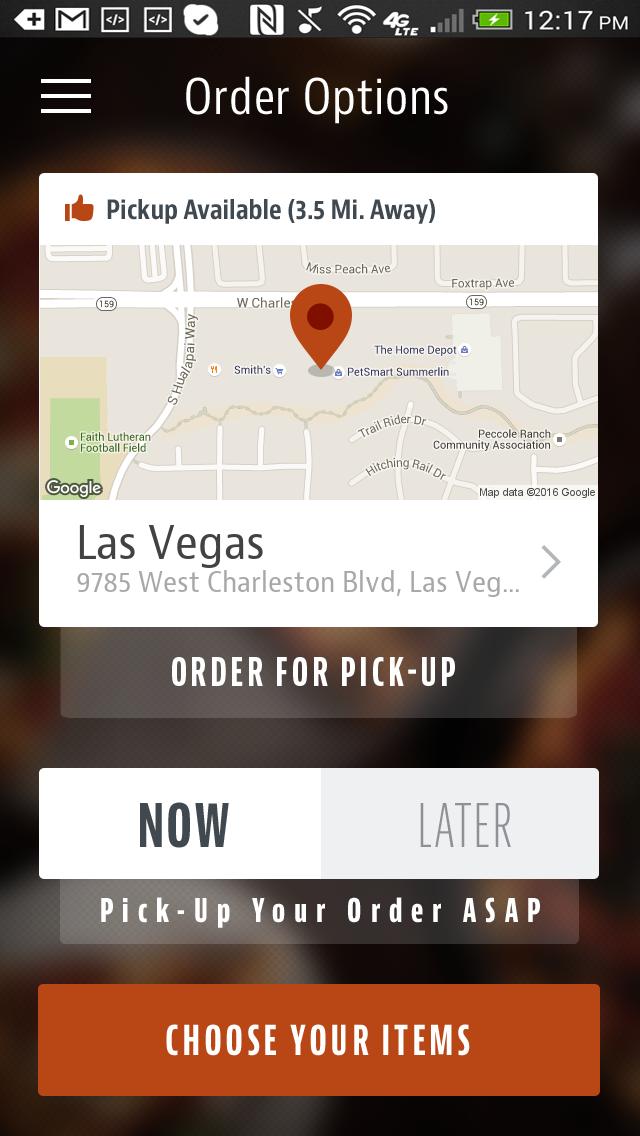Screen dimensions: 640x1136
Task: Tap the Choose Your Items button
Action: (318, 1040)
